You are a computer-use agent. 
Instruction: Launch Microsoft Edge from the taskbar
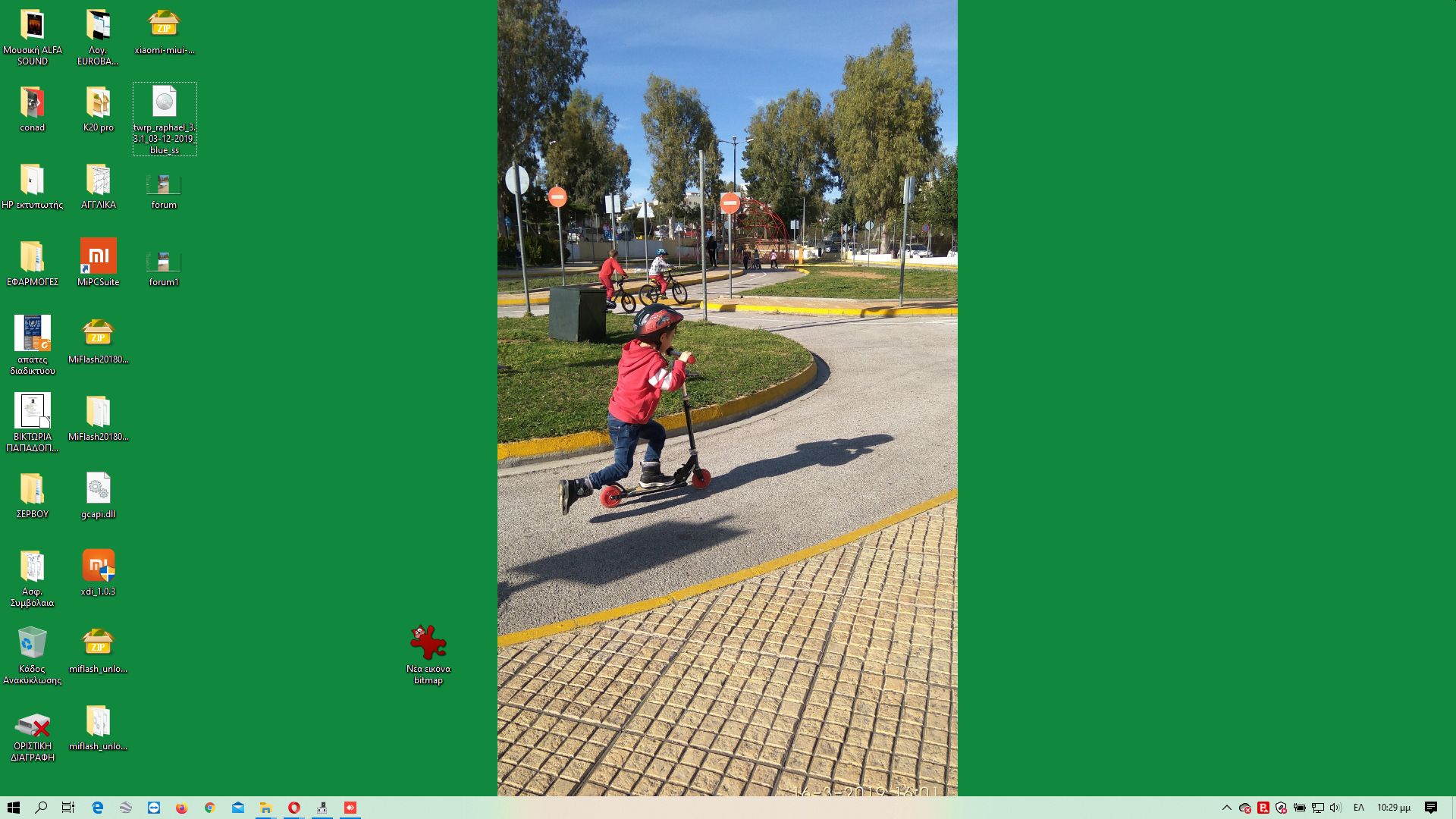pos(98,808)
